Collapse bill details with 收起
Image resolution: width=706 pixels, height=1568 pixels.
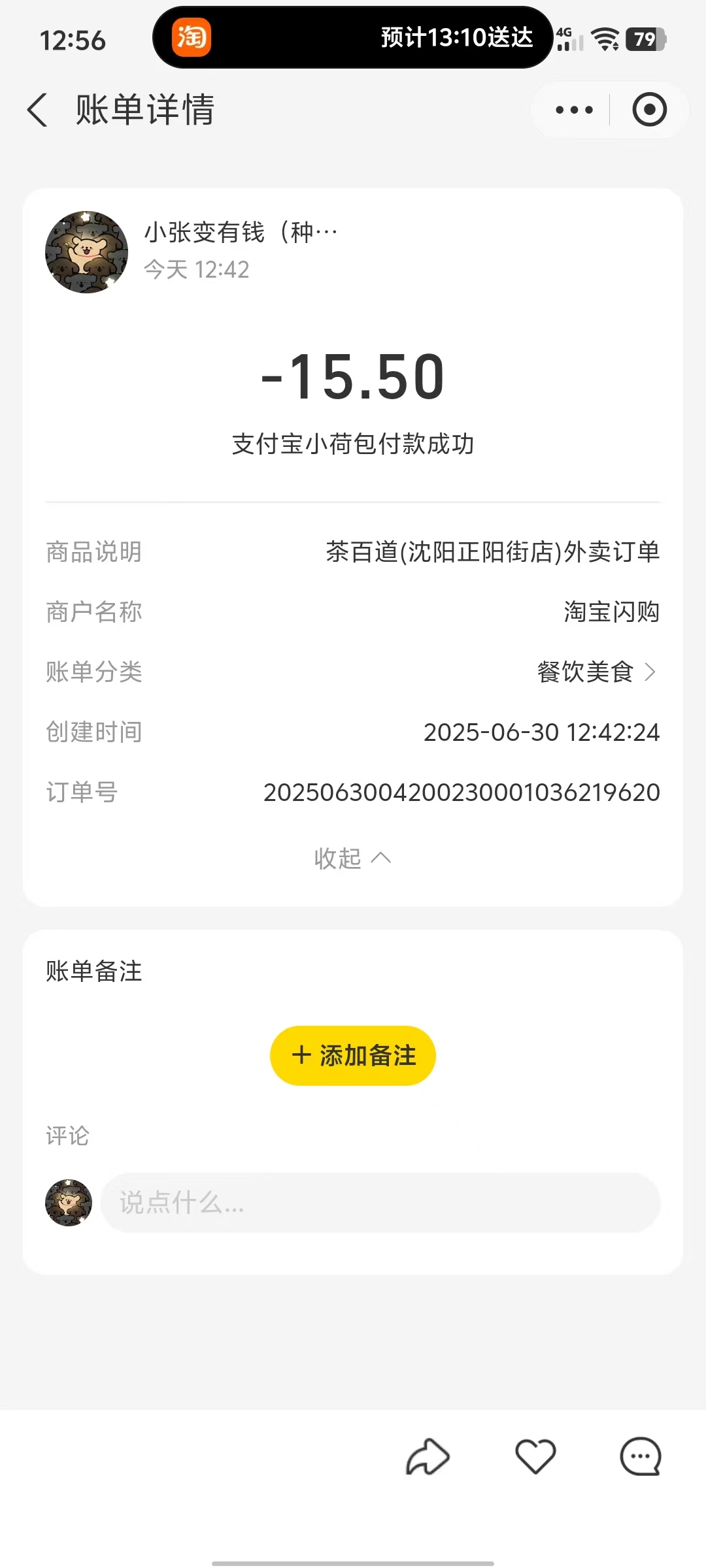tap(352, 858)
